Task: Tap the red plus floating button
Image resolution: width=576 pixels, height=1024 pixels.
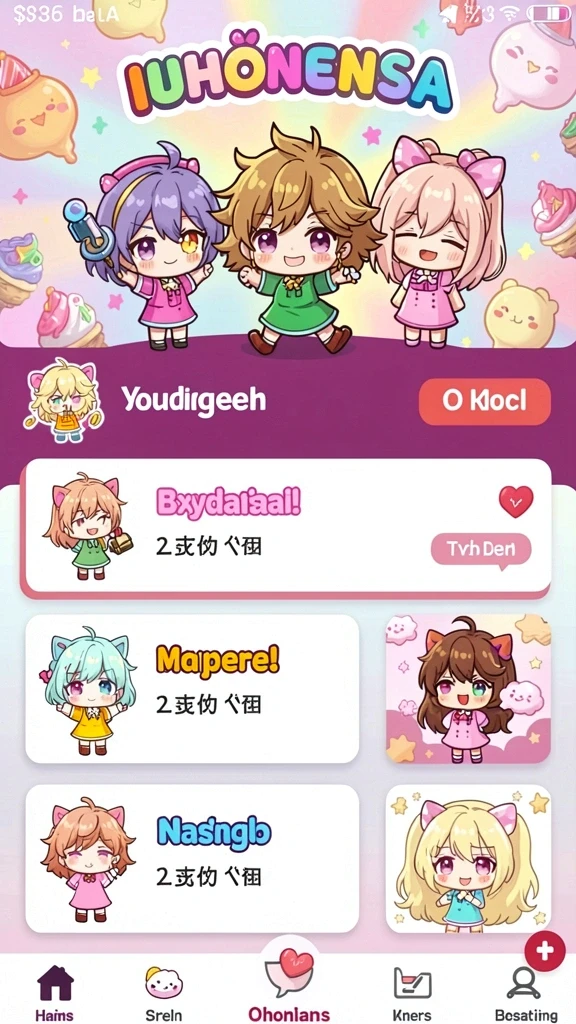Action: tap(545, 952)
